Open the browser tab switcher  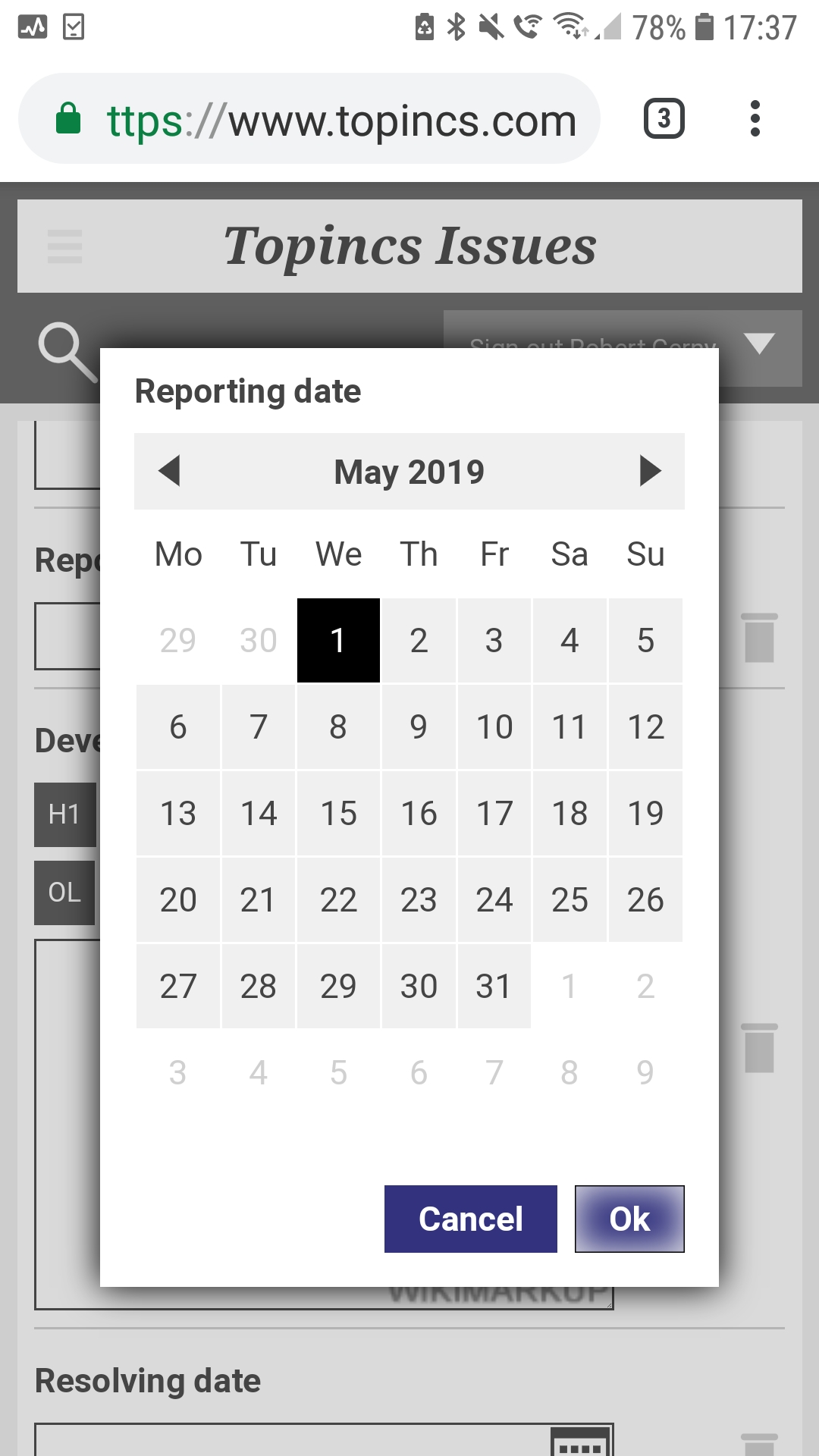click(x=664, y=119)
